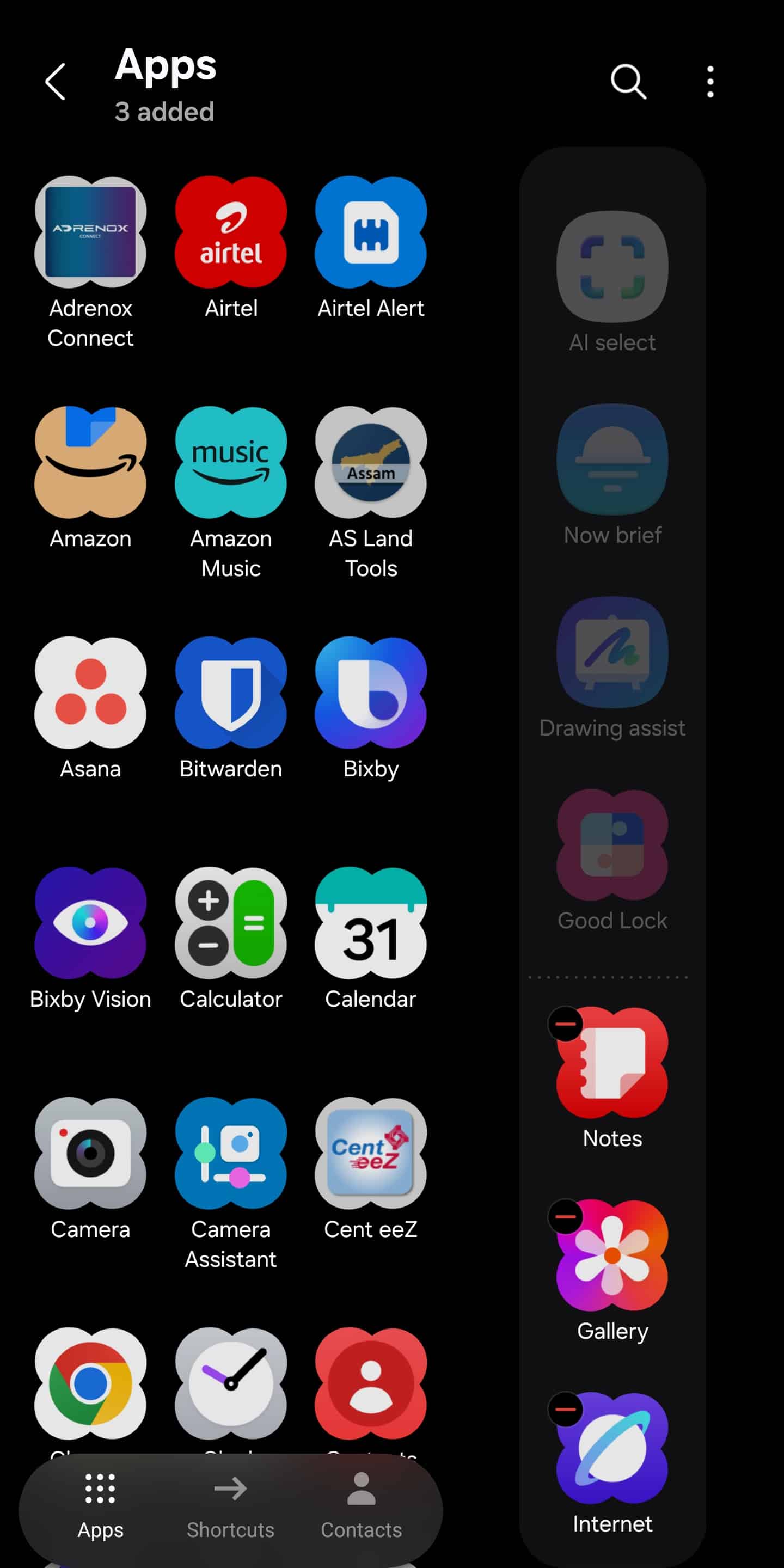Remove Gallery from the panel
Viewport: 784px width, 1568px height.
566,1216
